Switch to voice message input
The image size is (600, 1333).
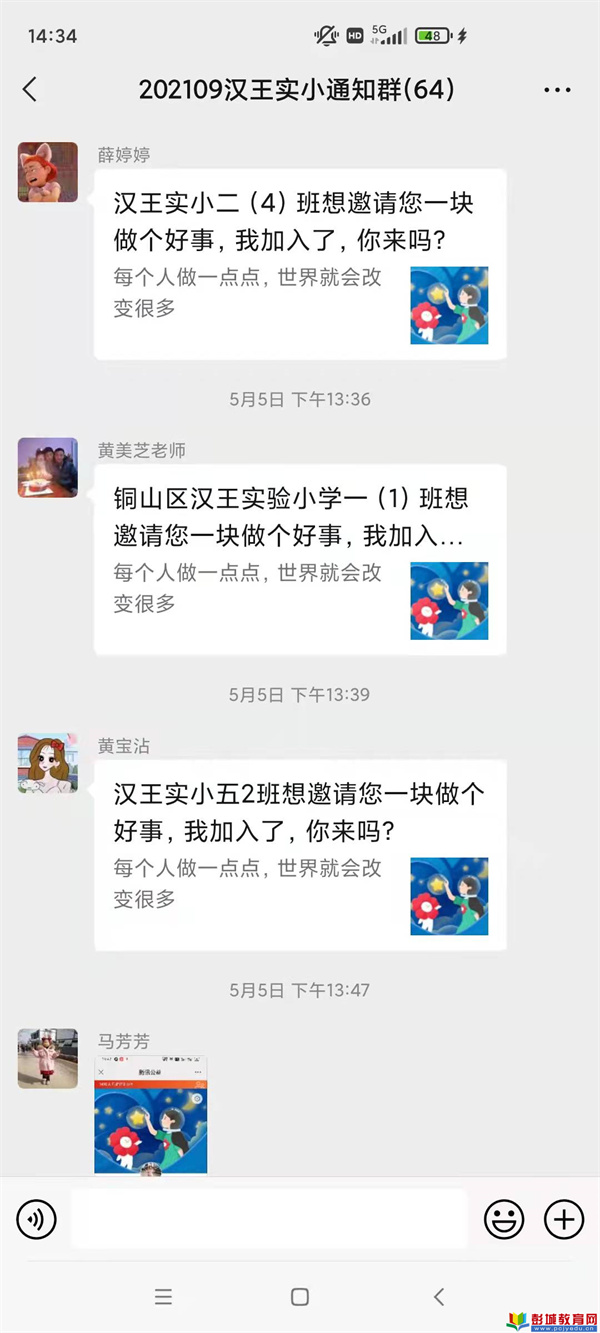click(x=37, y=1219)
